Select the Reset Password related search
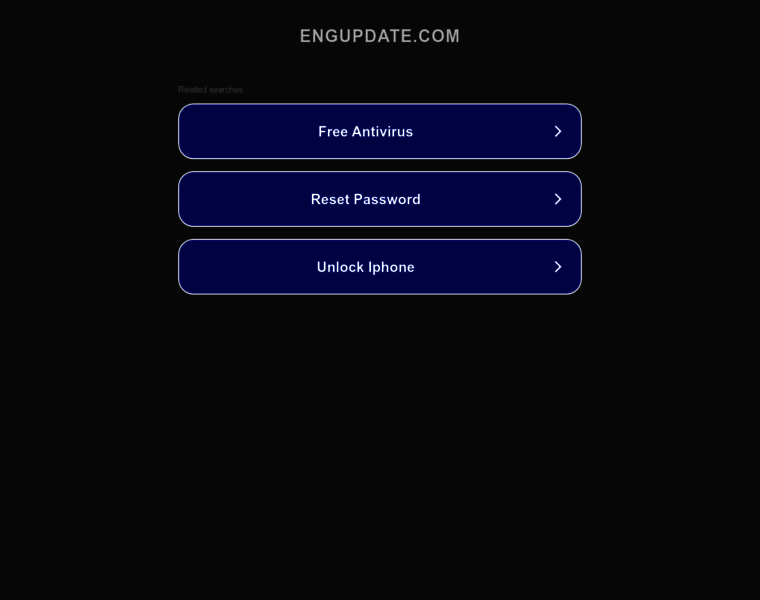Image resolution: width=760 pixels, height=600 pixels. tap(379, 199)
